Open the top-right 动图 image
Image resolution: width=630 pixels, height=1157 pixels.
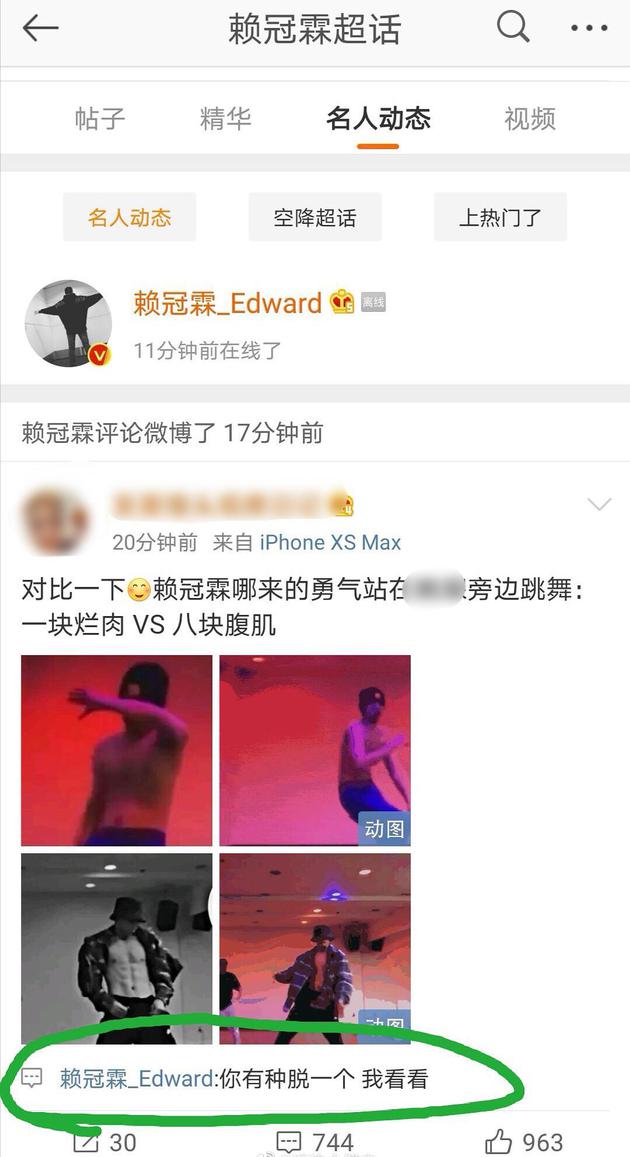pos(315,750)
